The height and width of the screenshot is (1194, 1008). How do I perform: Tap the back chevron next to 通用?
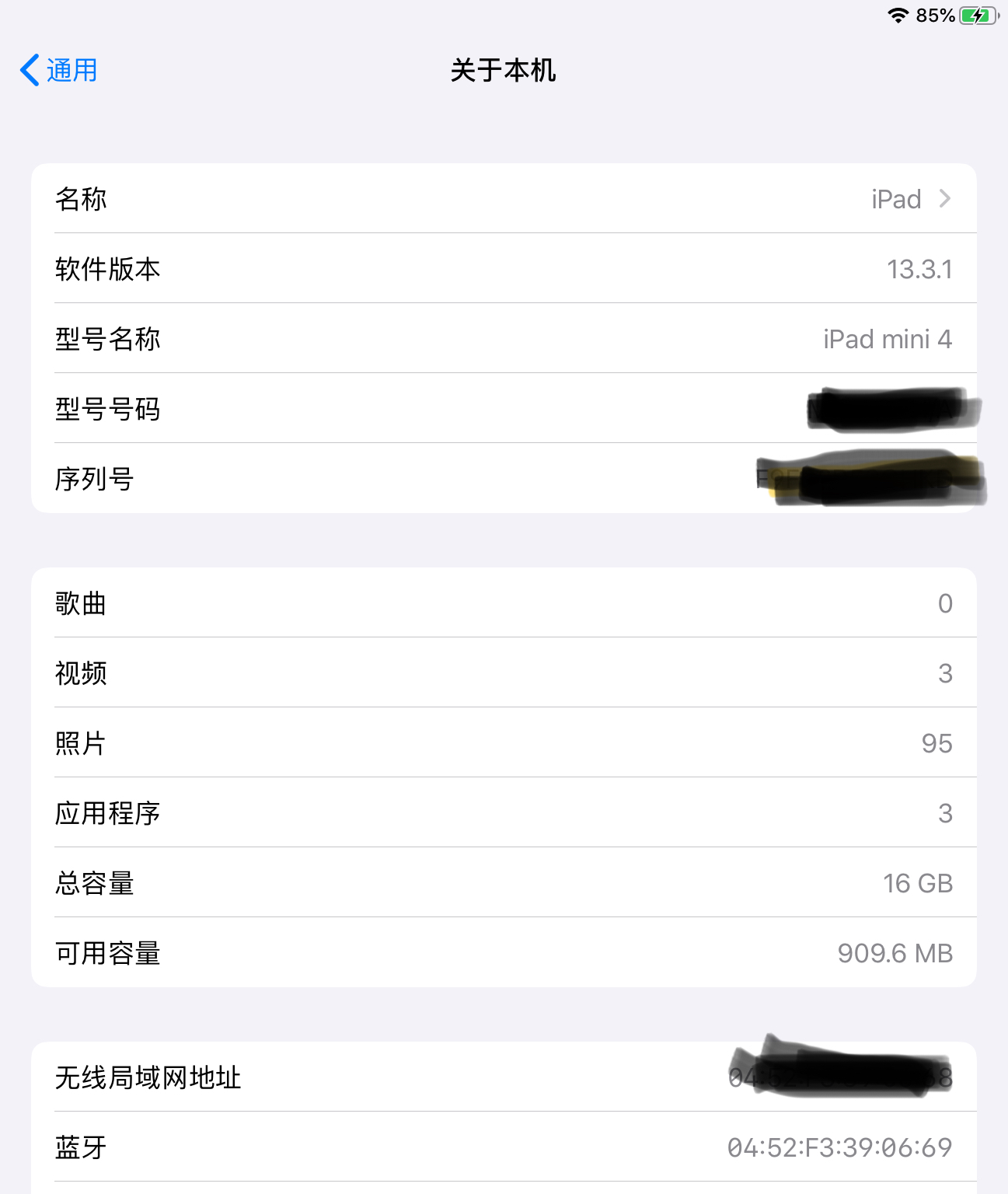coord(28,69)
